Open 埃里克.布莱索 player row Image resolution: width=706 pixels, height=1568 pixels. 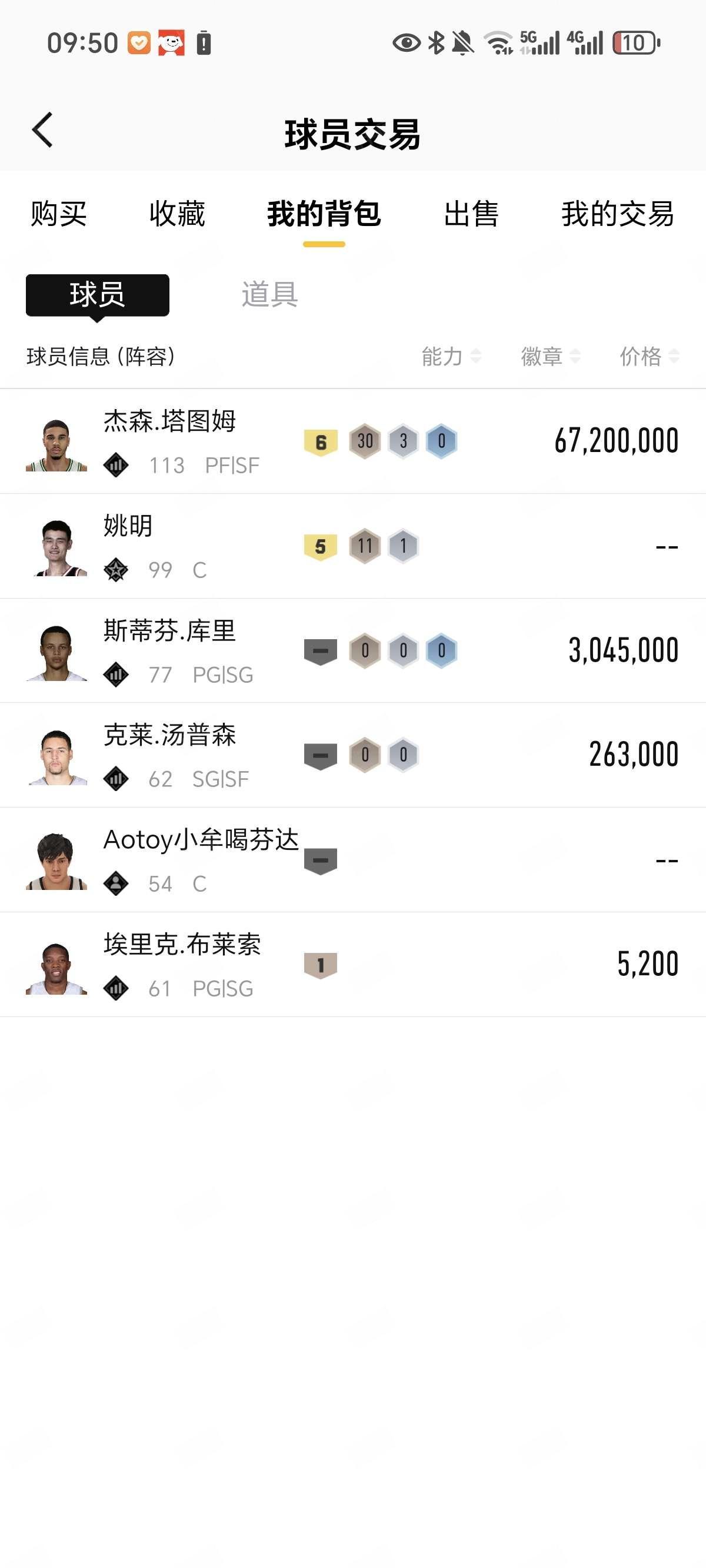[353, 965]
